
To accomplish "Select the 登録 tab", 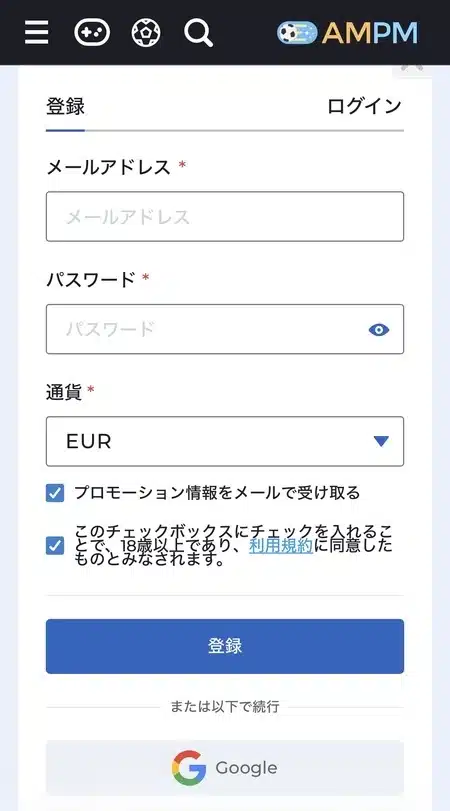I will point(65,107).
